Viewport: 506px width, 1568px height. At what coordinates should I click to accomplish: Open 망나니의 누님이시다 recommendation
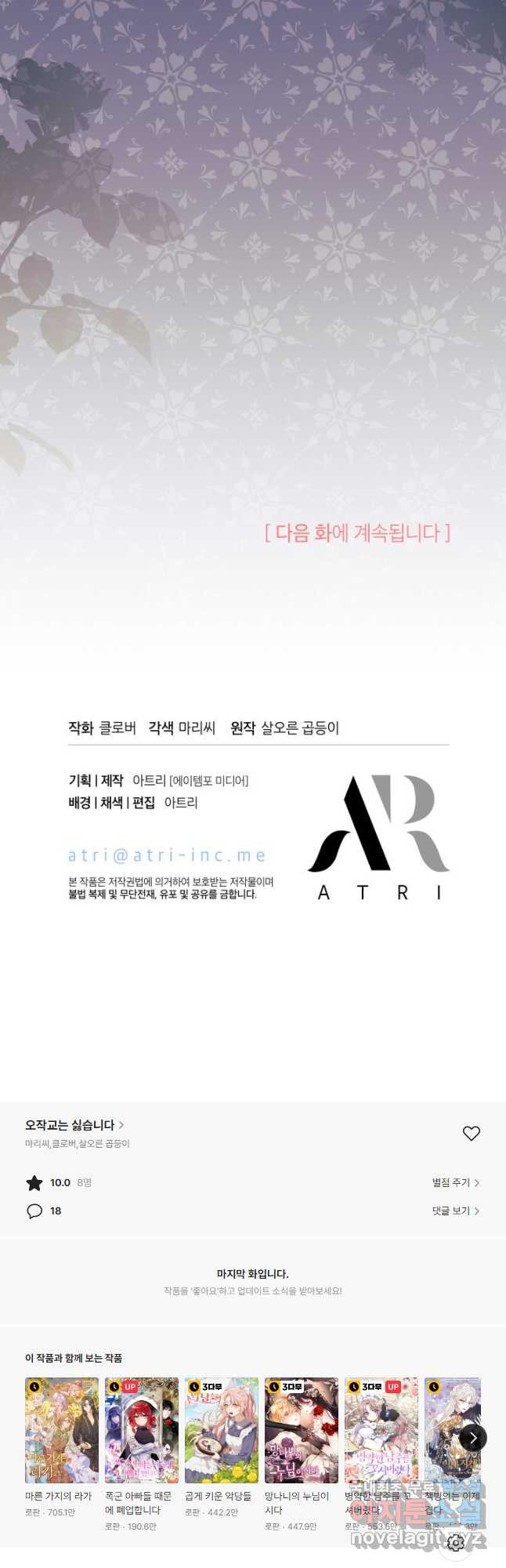pyautogui.click(x=301, y=1430)
